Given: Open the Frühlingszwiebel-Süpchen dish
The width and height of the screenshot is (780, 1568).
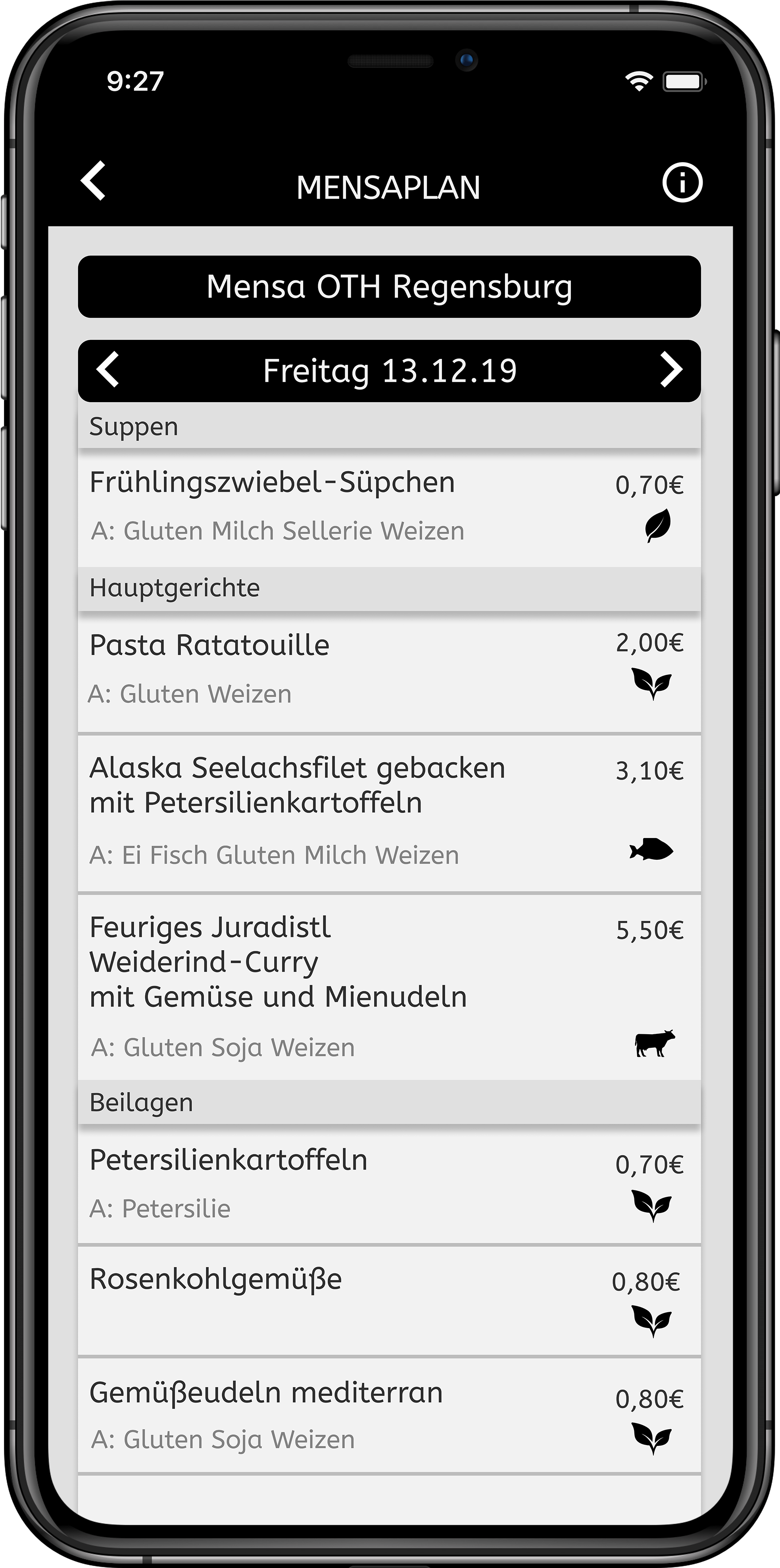Looking at the screenshot, I should [x=389, y=506].
